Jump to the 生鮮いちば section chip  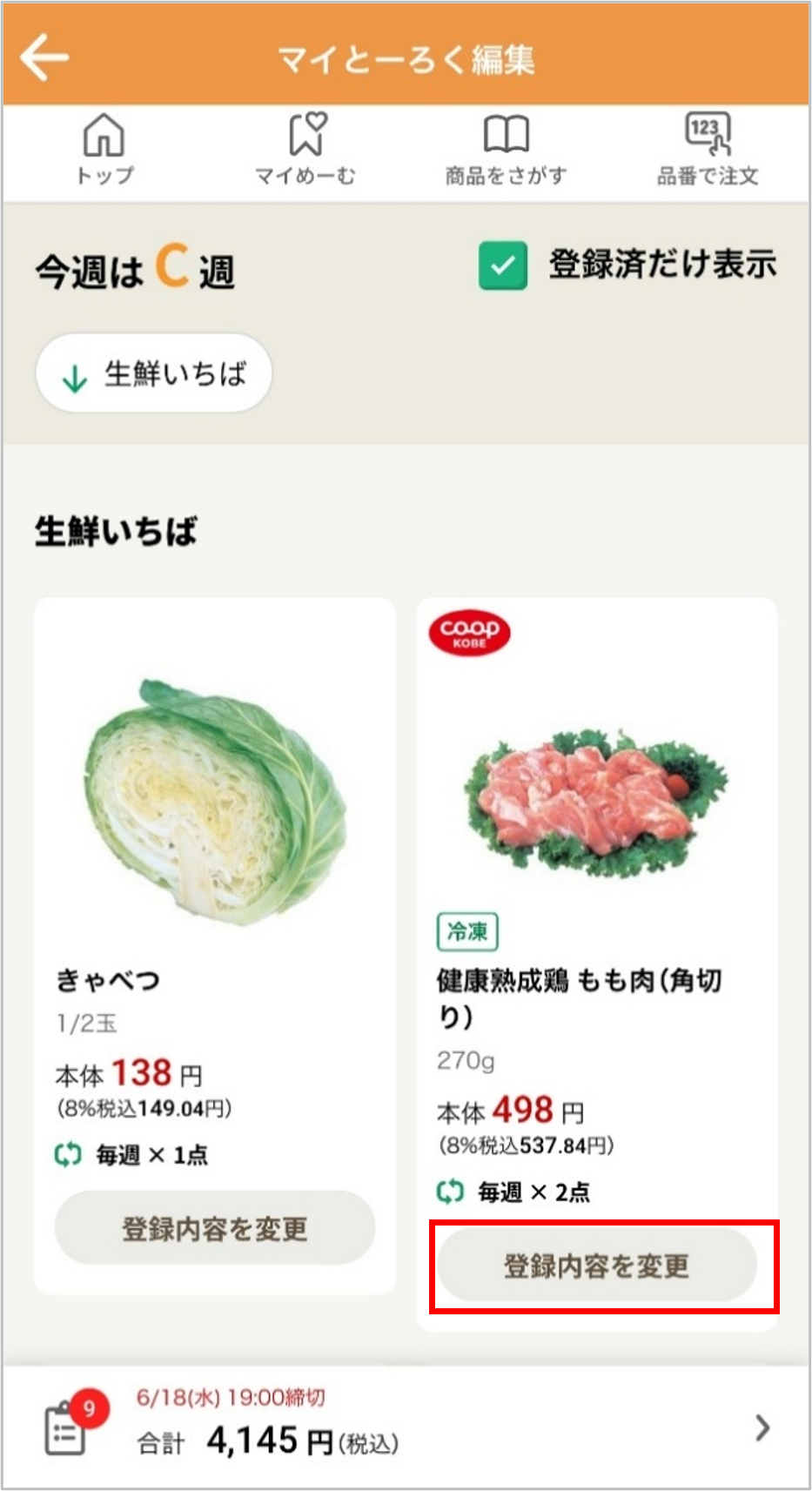[x=154, y=374]
